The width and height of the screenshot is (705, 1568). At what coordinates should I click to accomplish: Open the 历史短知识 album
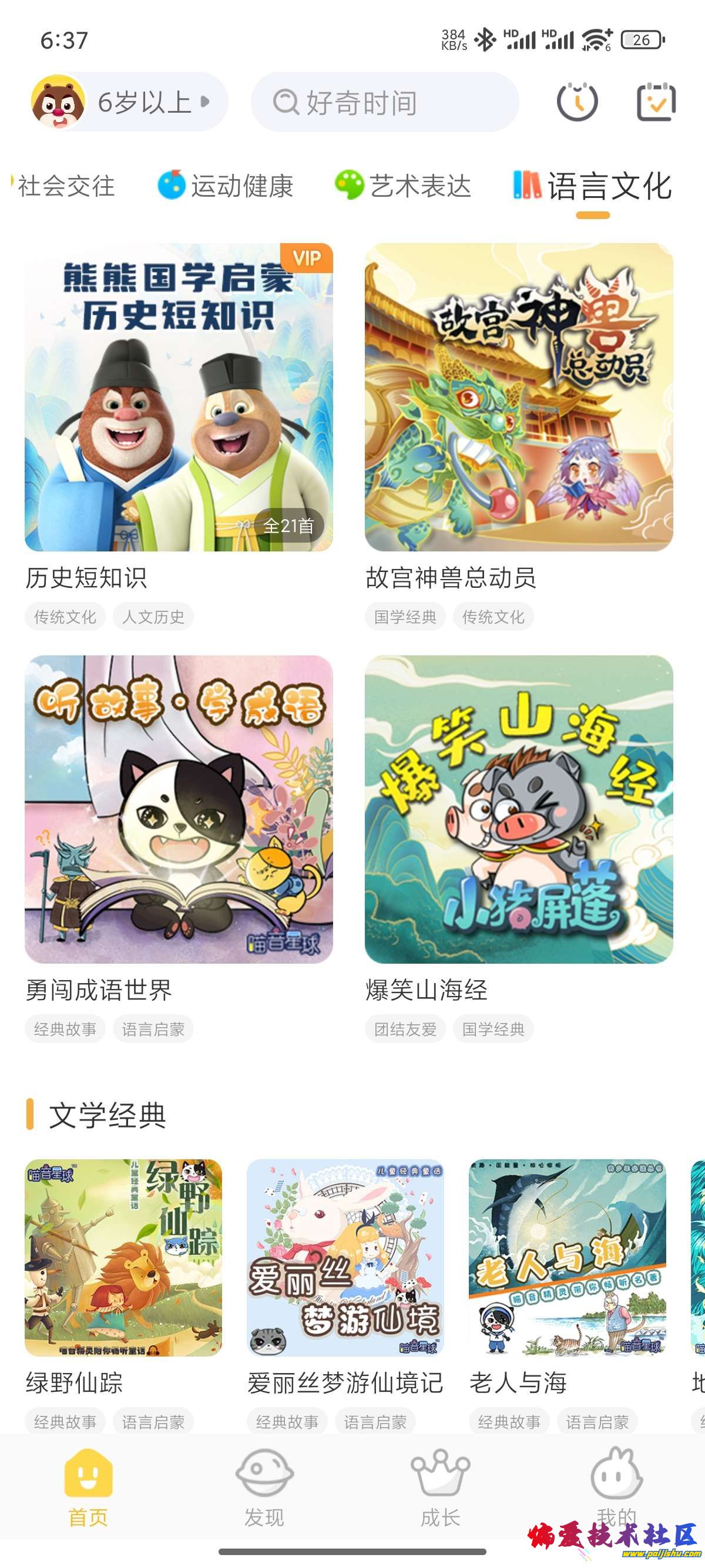tap(179, 398)
